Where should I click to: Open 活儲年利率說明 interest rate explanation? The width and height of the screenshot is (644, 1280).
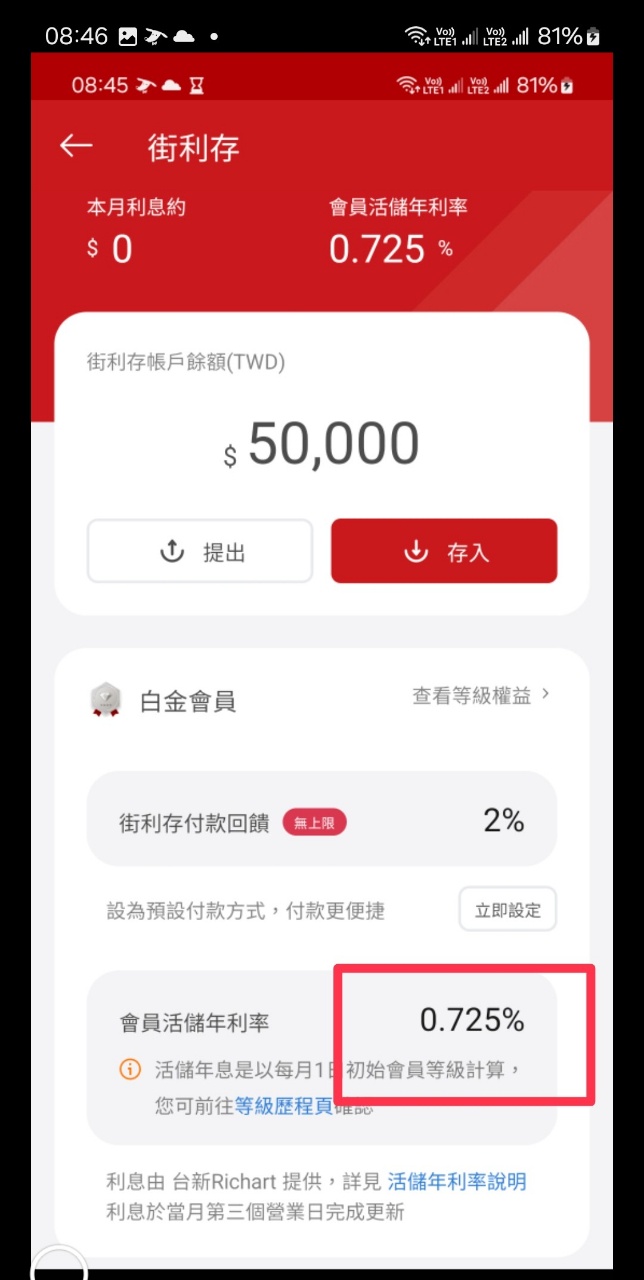[x=456, y=1182]
